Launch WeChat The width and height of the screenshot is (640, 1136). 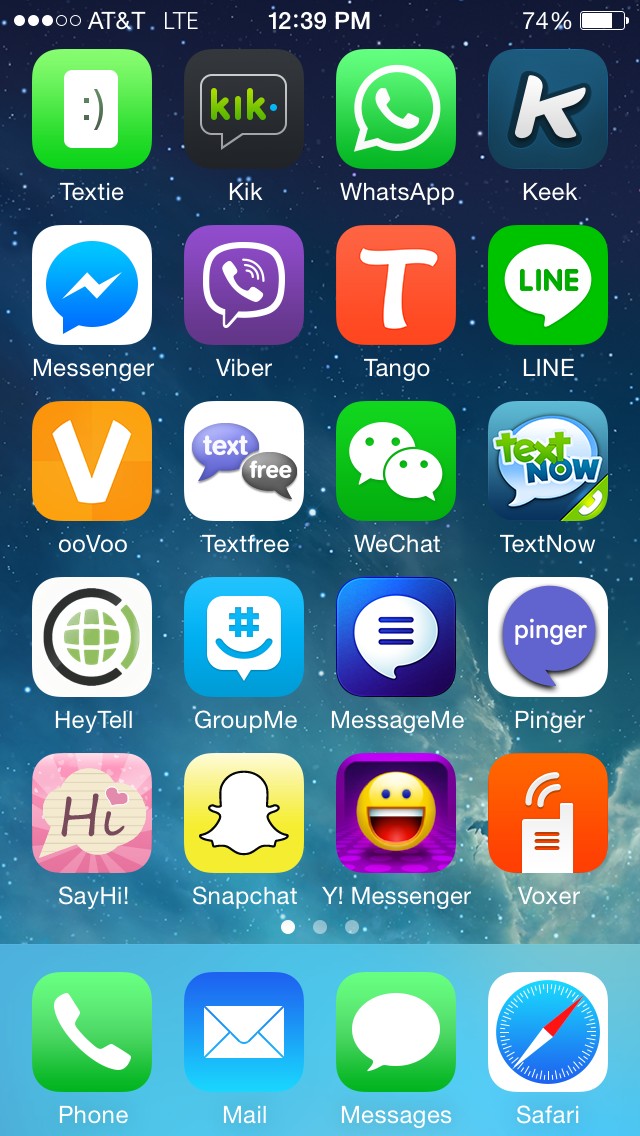396,461
